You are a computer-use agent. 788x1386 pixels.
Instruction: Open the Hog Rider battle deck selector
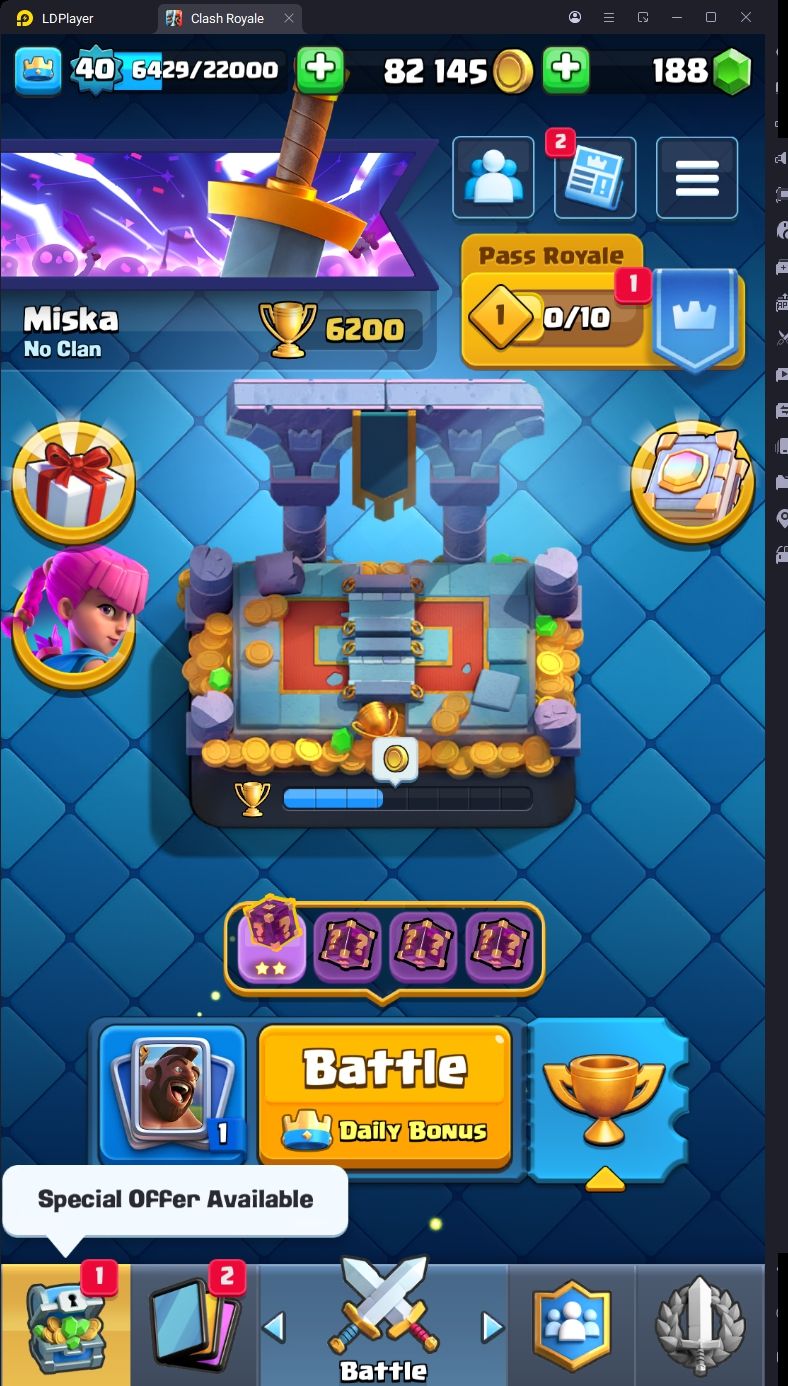click(172, 1093)
